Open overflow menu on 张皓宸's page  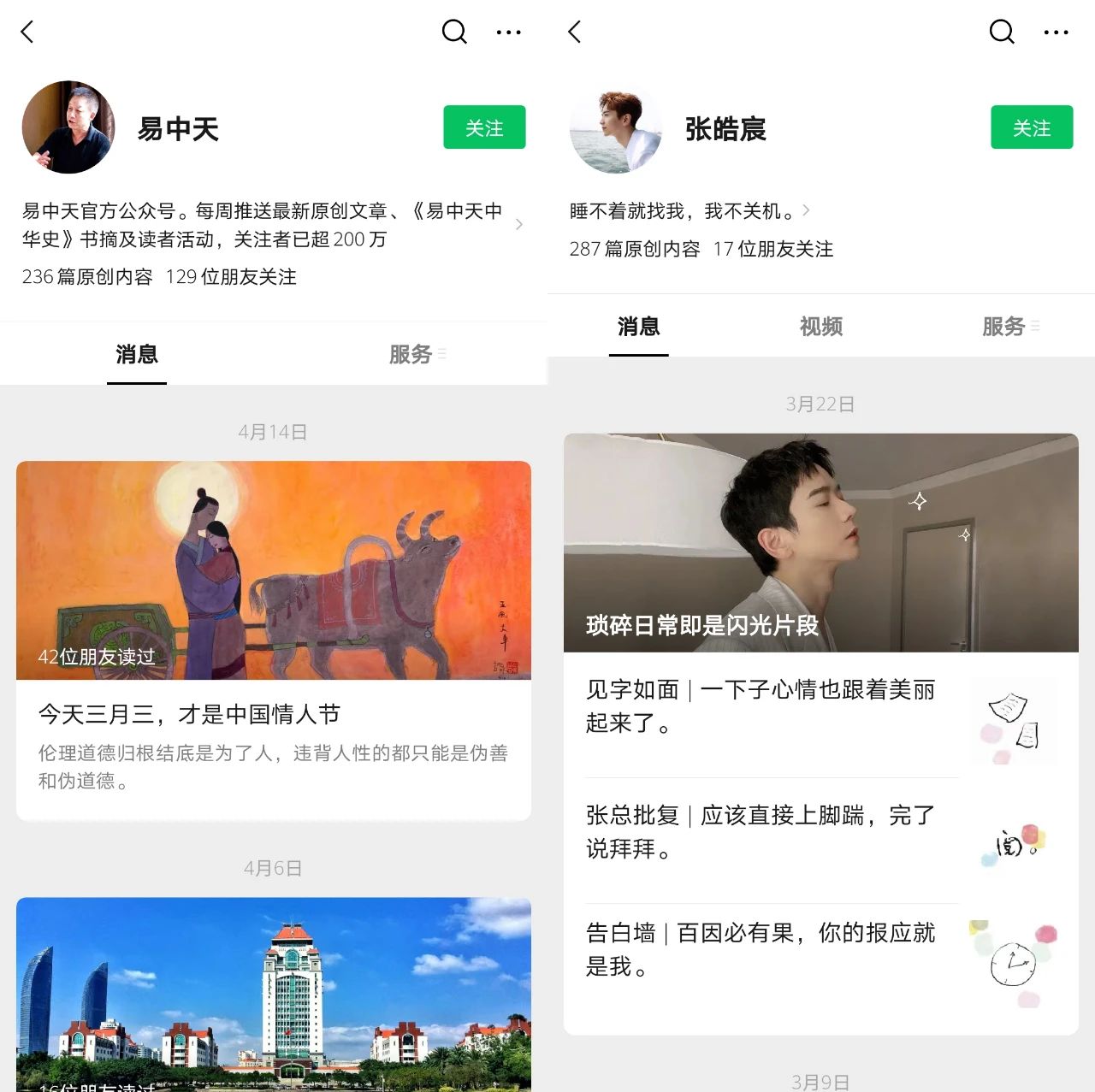(1056, 32)
